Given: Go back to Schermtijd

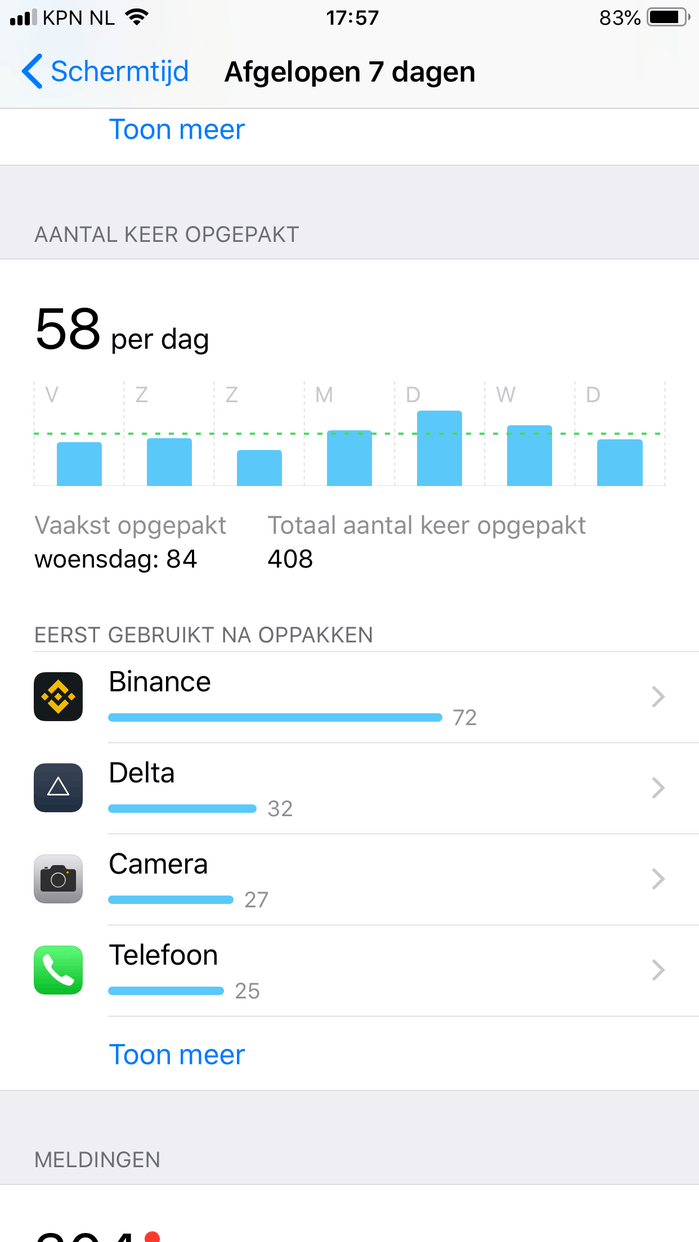Looking at the screenshot, I should [105, 72].
